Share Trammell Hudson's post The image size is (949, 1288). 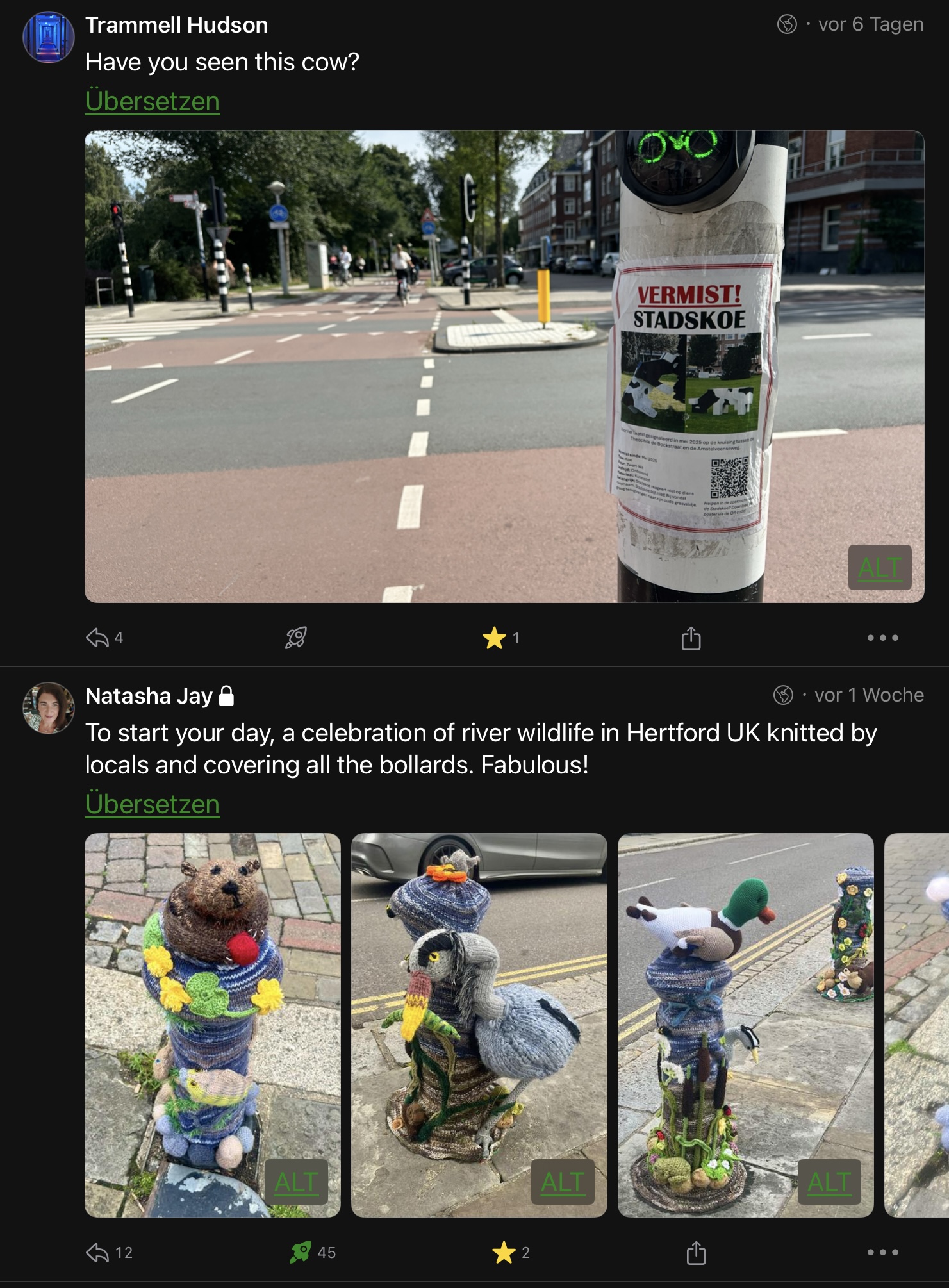tap(691, 638)
